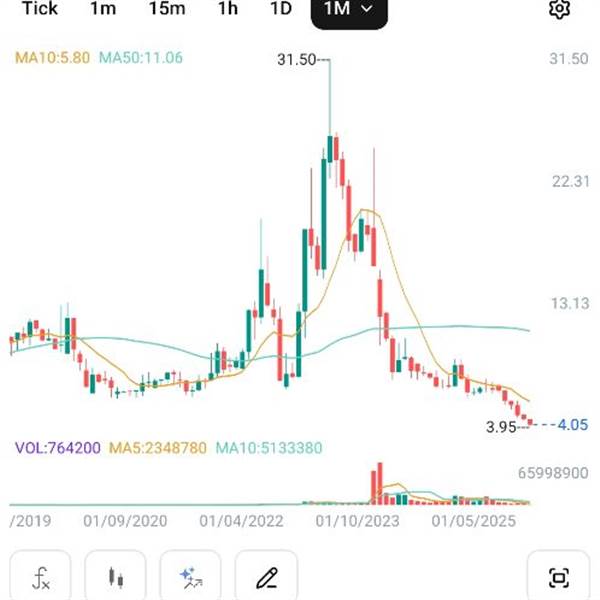
Task: Switch to the Tick chart interval
Action: coord(40,8)
